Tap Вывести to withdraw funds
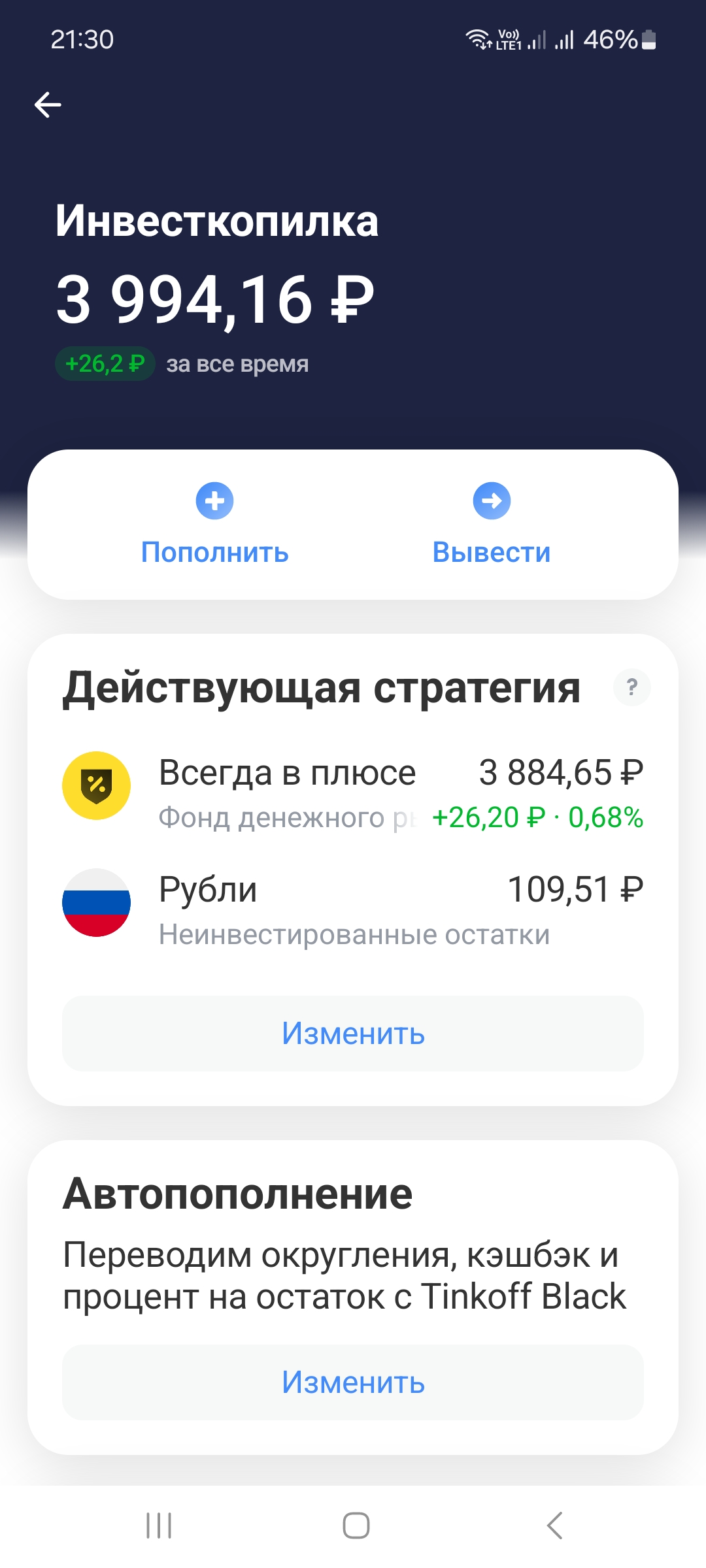706x1568 pixels. coord(492,523)
